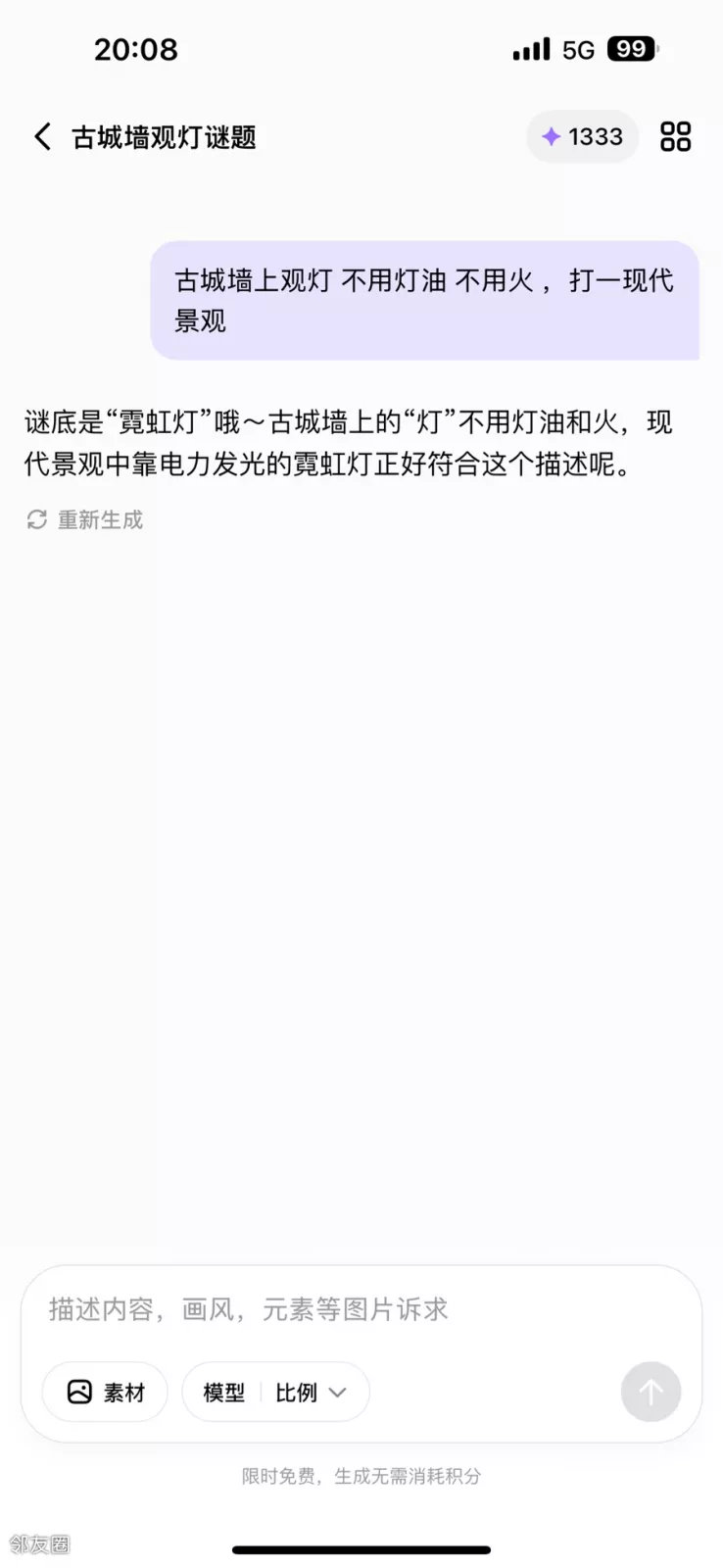Choose a generation model via 模型
The width and height of the screenshot is (723, 1568).
click(224, 1393)
